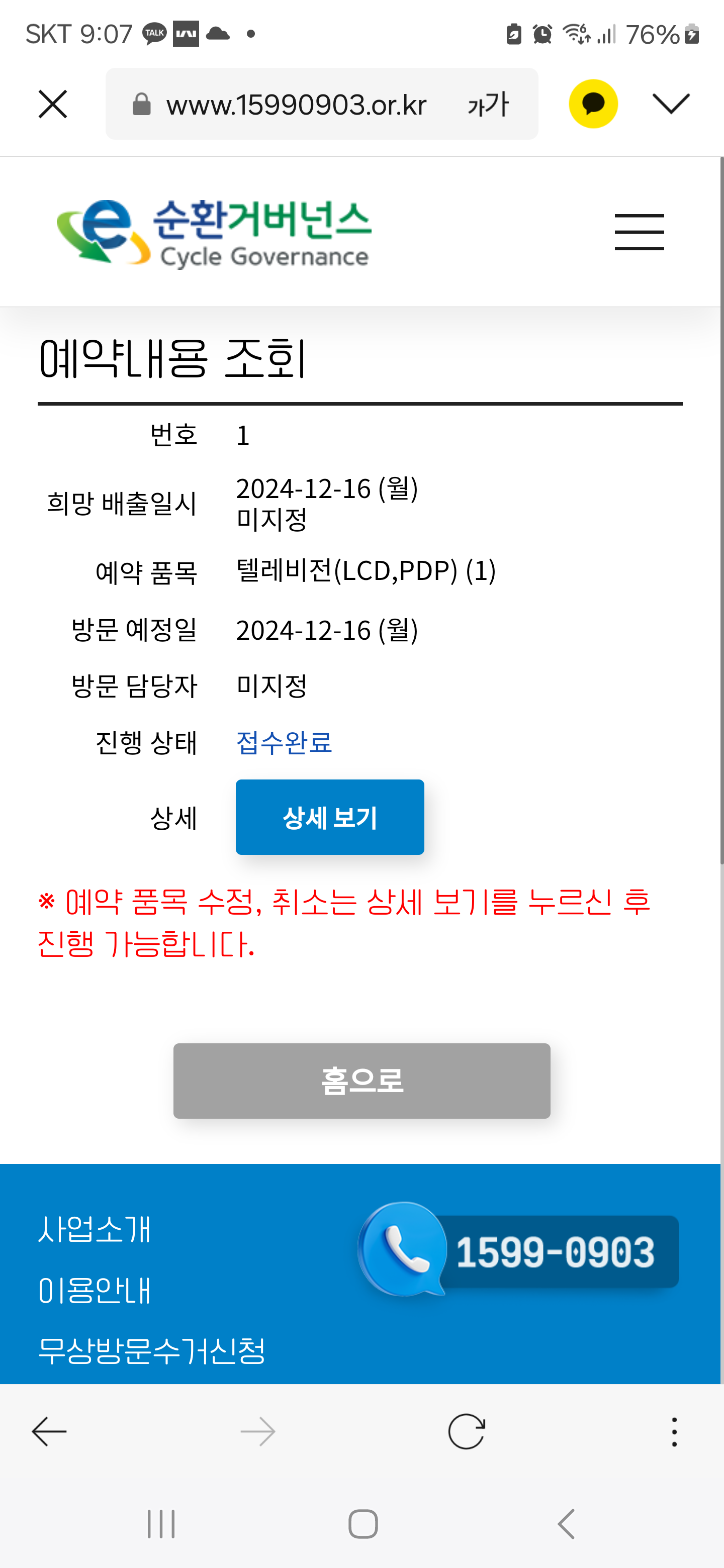The height and width of the screenshot is (1568, 724).
Task: Open the hamburger menu
Action: 640,232
